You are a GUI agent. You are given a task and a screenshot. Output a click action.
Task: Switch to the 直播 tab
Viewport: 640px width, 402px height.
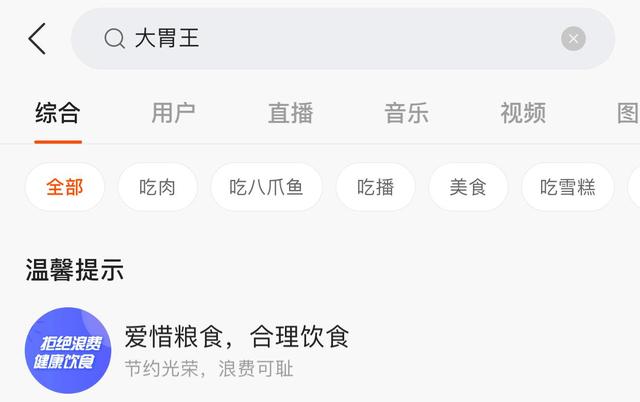pos(290,112)
